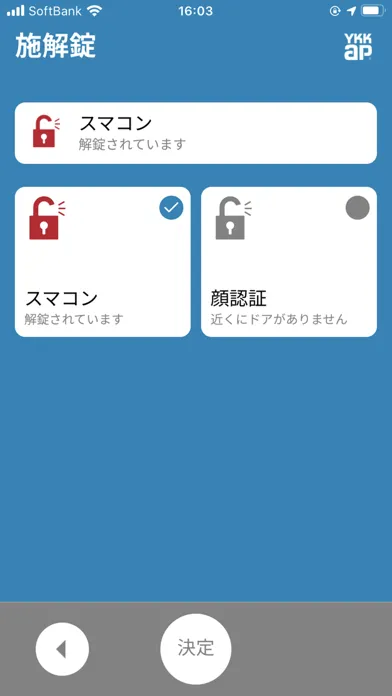Tap the back arrow button
This screenshot has height=696, width=392.
coord(62,649)
